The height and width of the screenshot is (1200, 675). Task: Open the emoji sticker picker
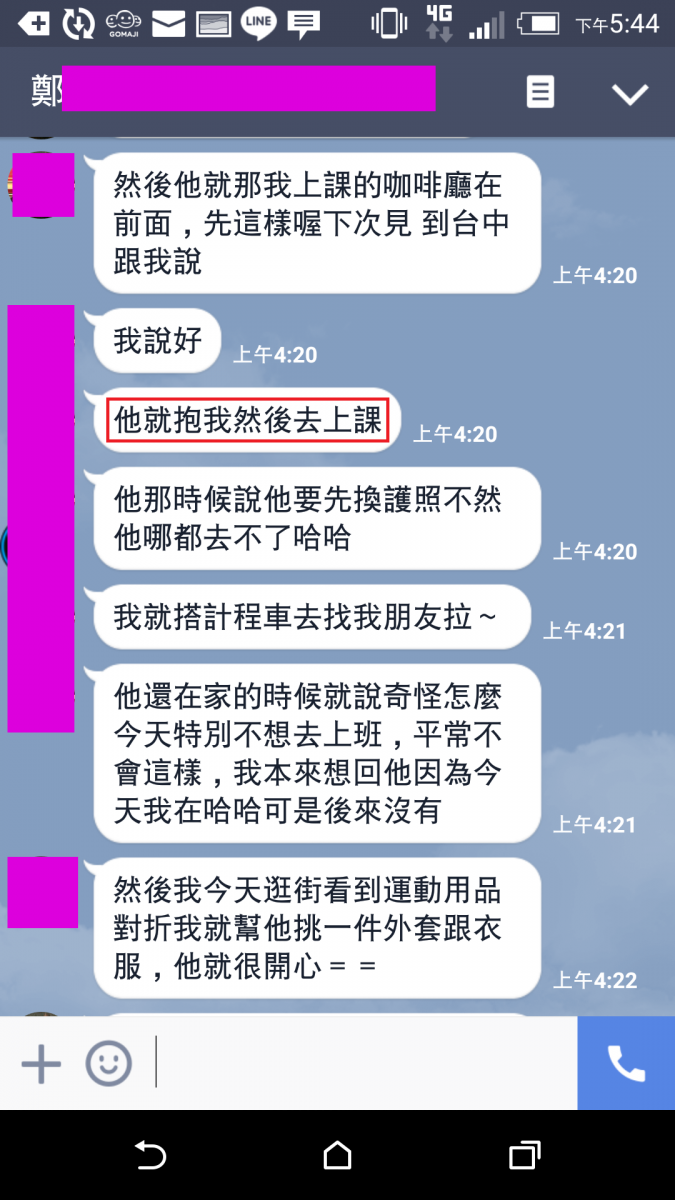[x=108, y=1063]
